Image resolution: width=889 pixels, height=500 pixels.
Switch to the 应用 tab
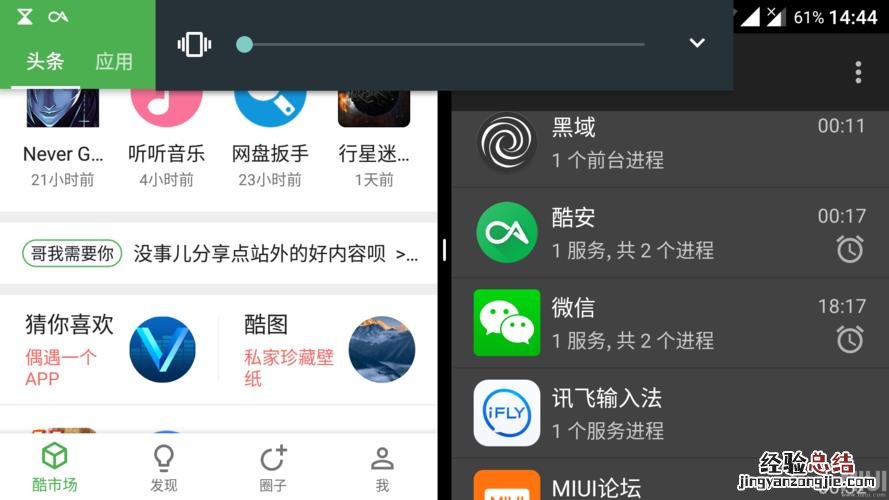pos(113,61)
